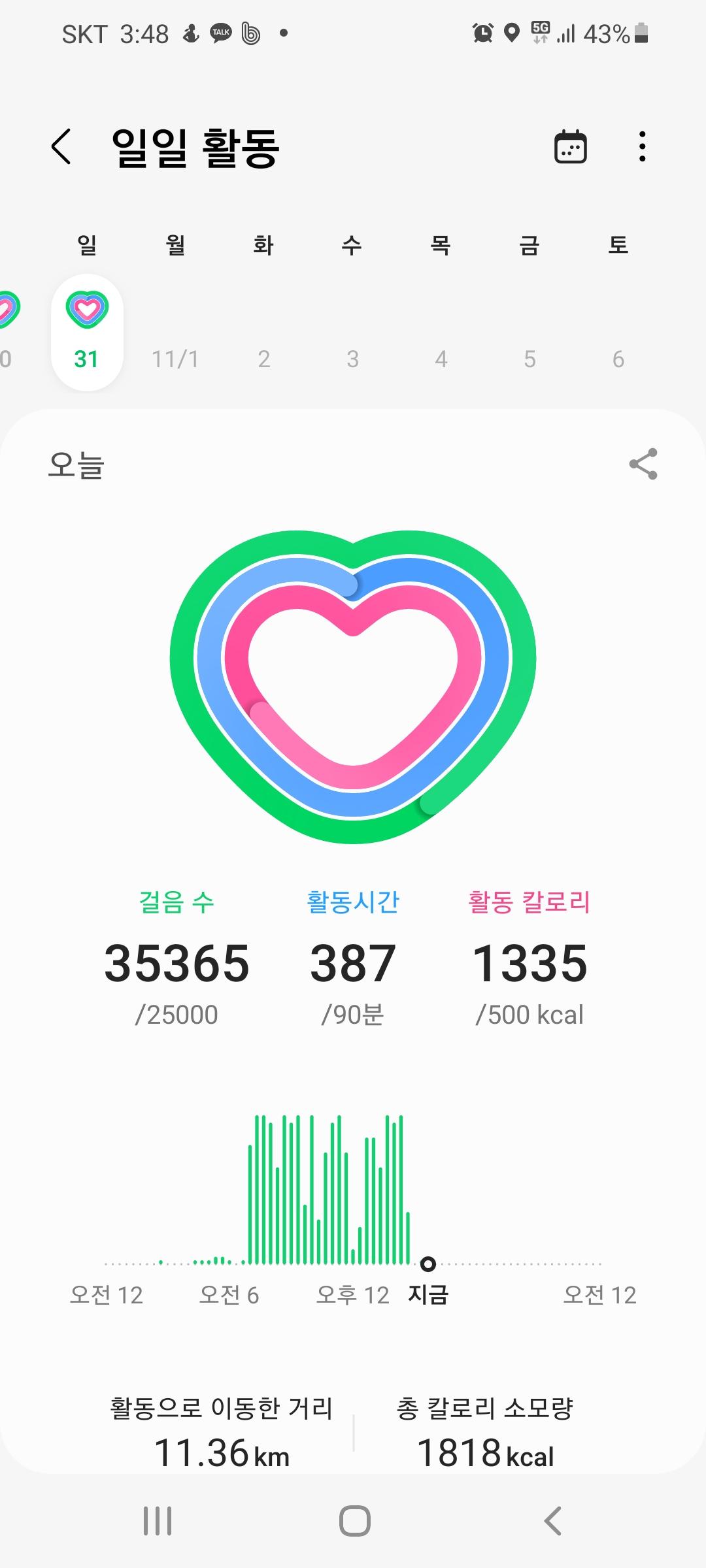Open the 걸음 수 step count details
The image size is (706, 1568).
(x=176, y=960)
